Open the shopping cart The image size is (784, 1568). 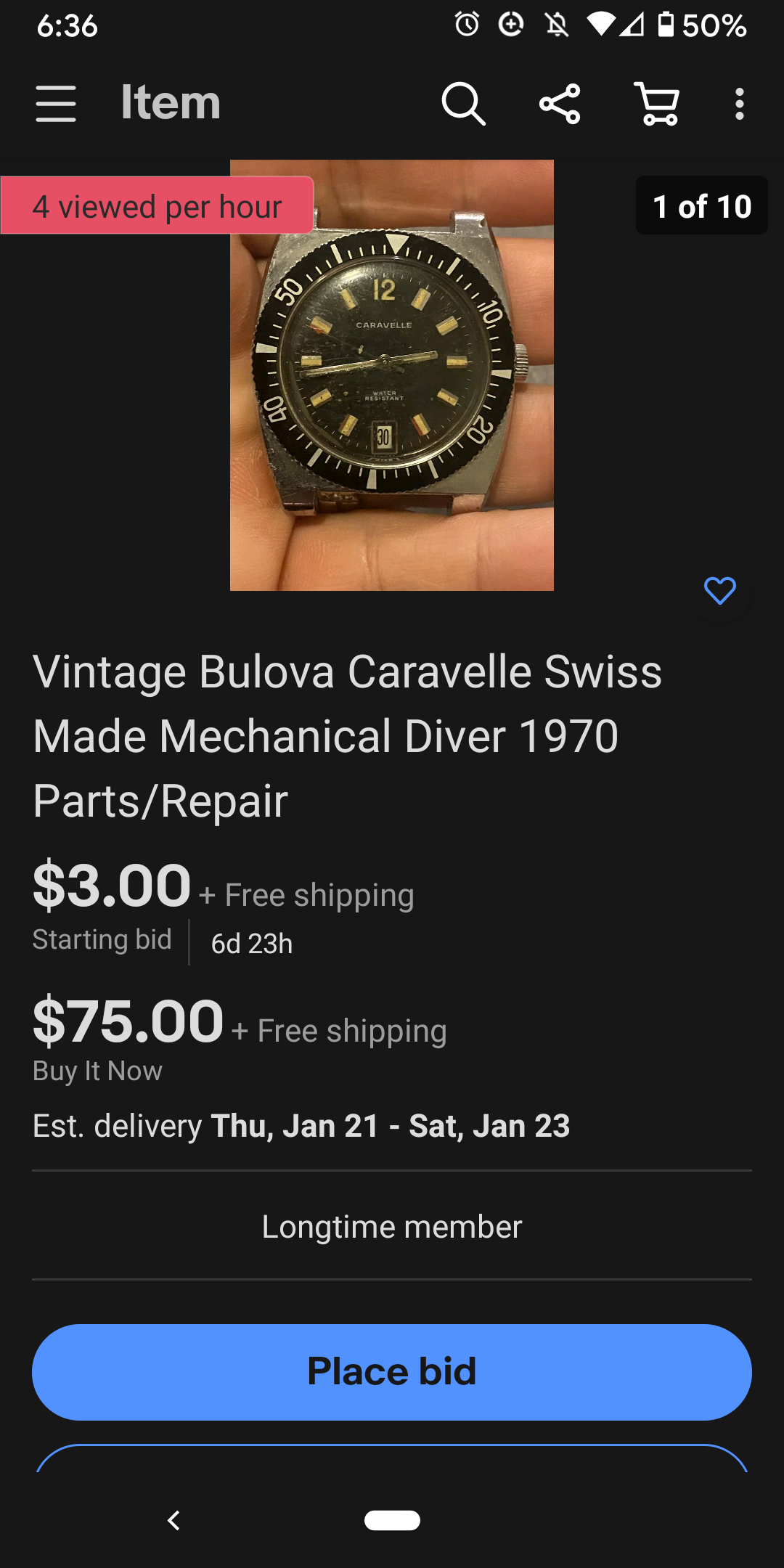[x=658, y=104]
